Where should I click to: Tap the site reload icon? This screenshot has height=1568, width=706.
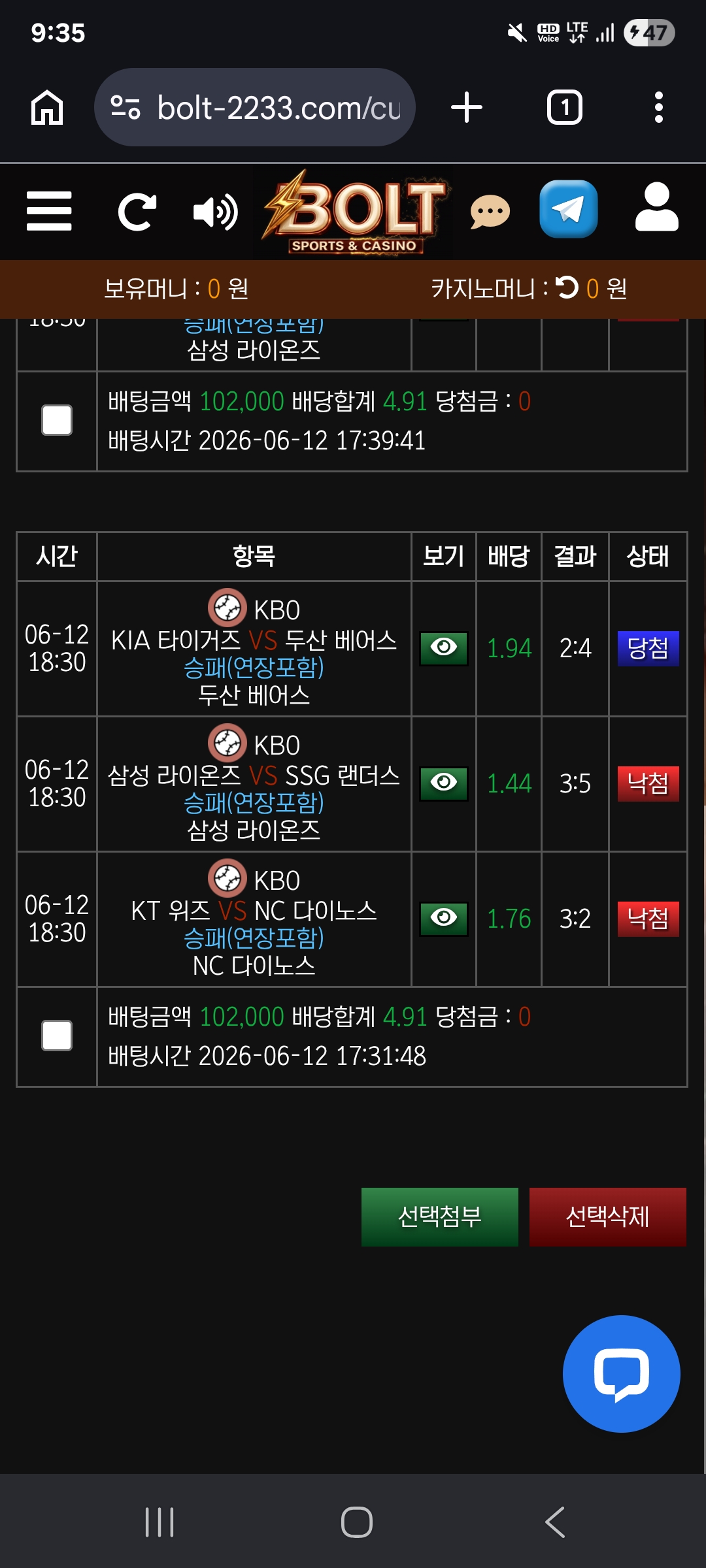tap(137, 212)
